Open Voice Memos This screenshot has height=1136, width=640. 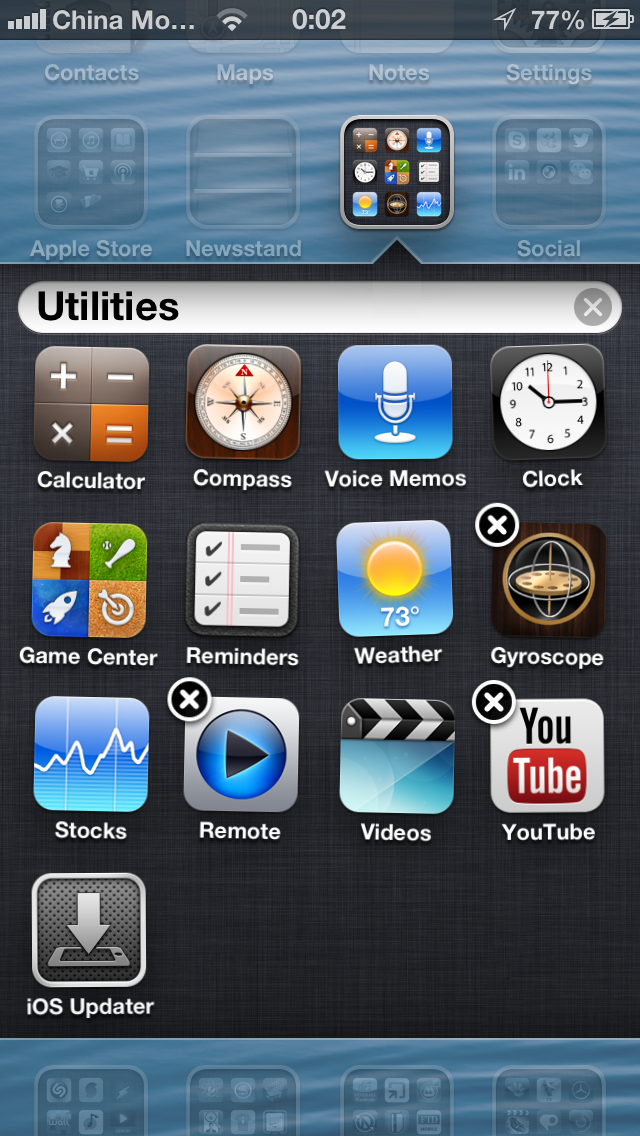point(395,402)
